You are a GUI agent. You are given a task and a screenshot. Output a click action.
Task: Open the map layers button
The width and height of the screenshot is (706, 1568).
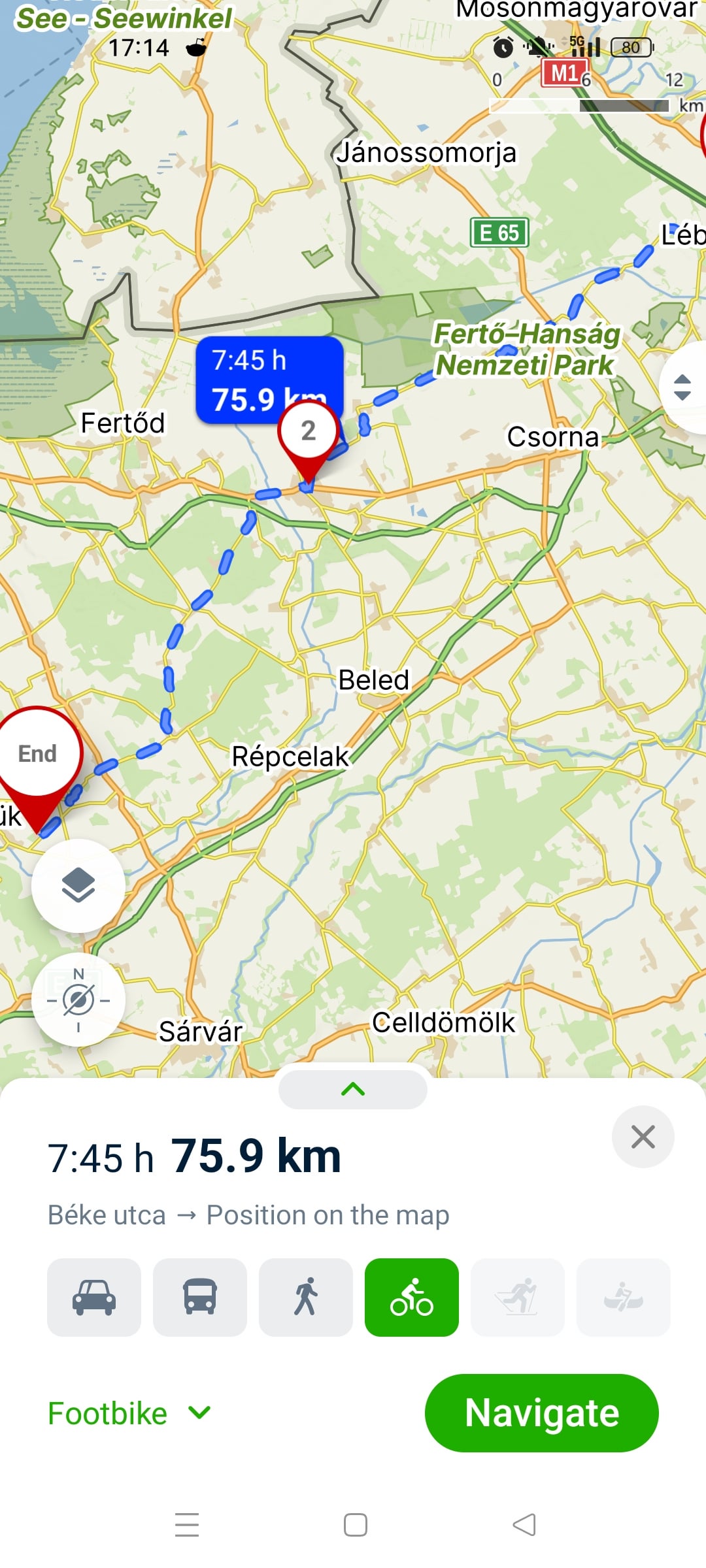pyautogui.click(x=78, y=886)
